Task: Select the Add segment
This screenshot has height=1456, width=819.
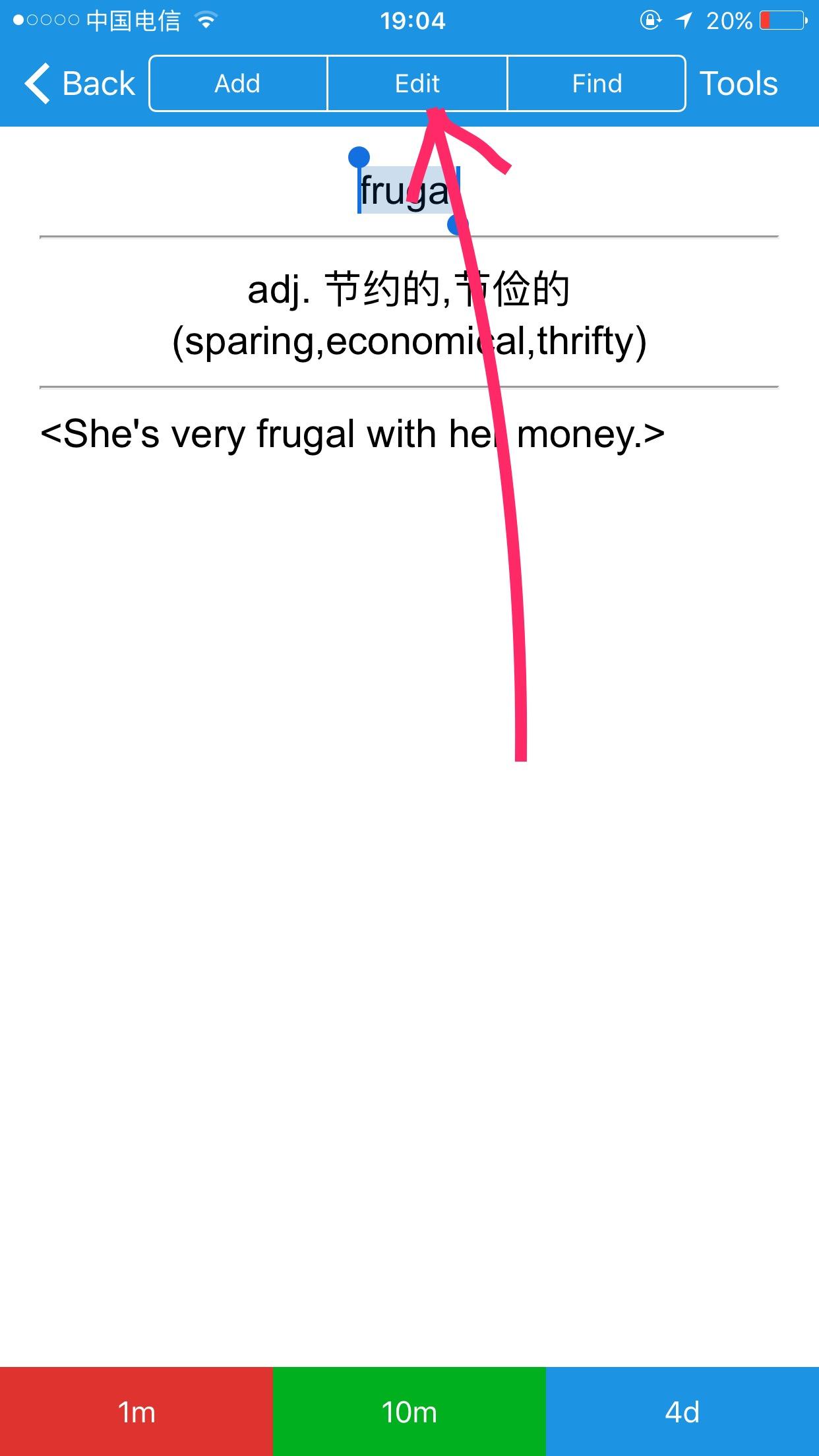Action: click(238, 84)
